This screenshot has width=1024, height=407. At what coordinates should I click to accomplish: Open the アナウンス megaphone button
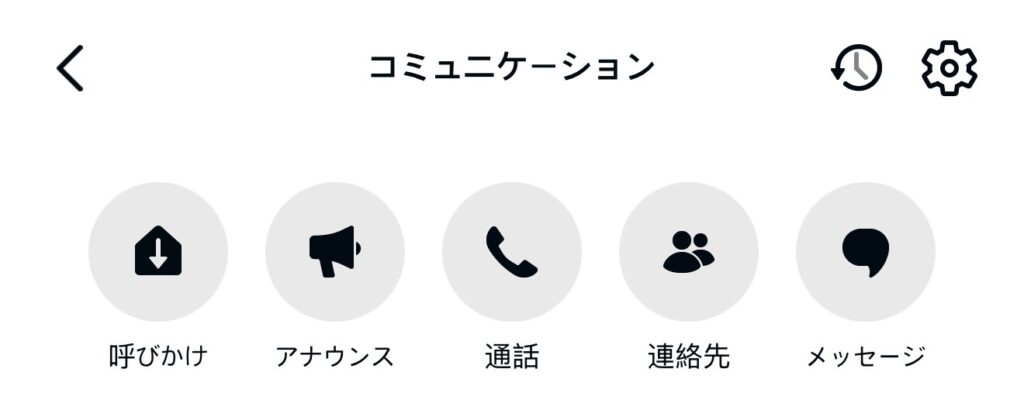click(x=335, y=252)
